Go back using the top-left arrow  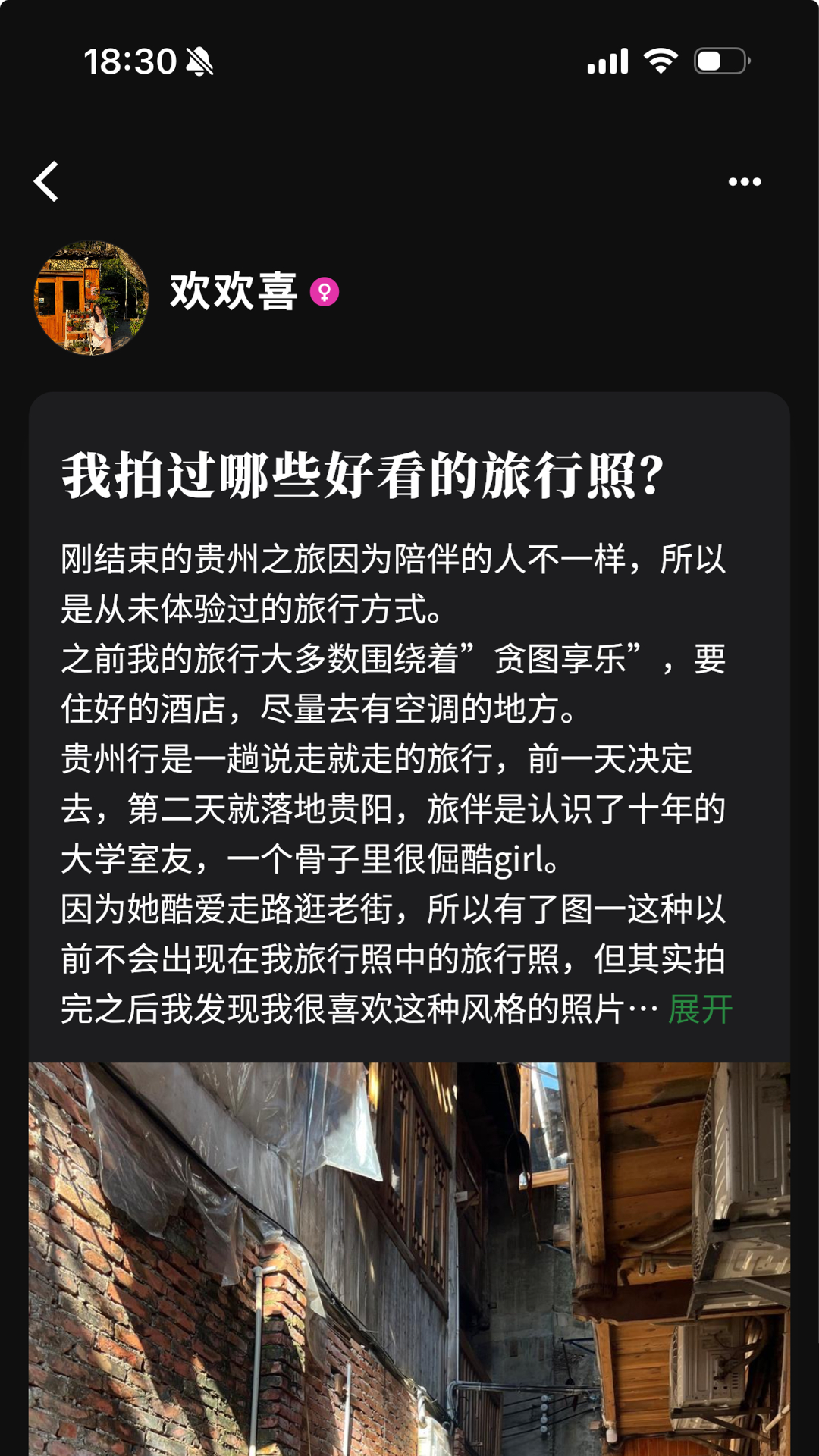click(x=47, y=182)
